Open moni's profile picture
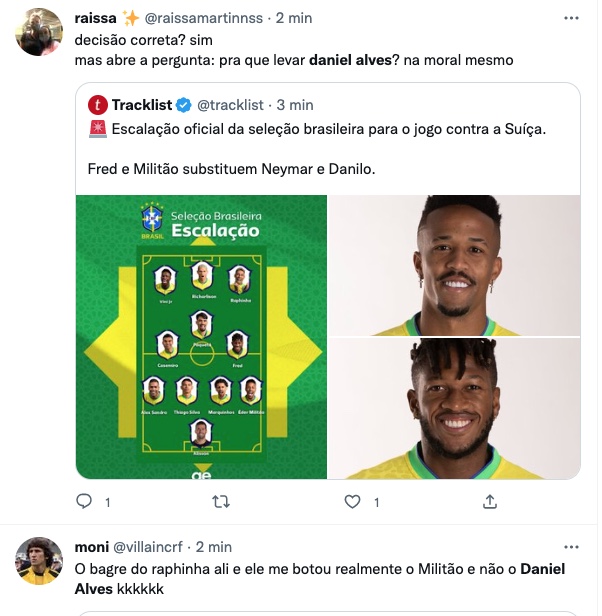 click(39, 561)
